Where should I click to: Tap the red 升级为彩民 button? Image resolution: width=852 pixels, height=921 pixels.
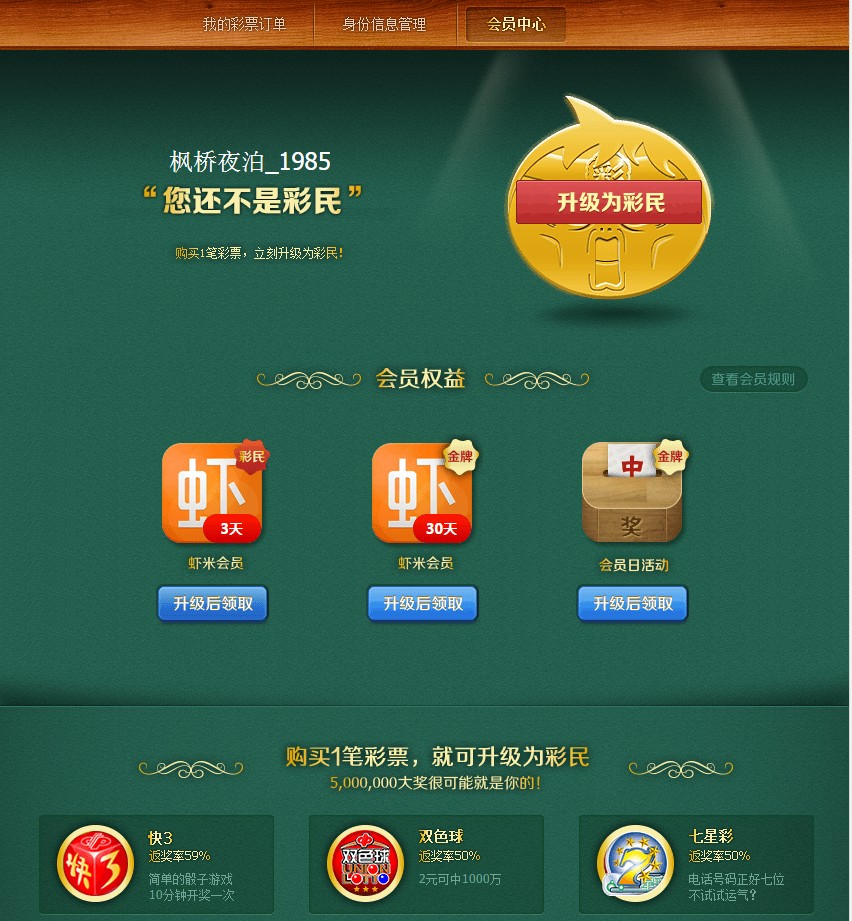(610, 203)
